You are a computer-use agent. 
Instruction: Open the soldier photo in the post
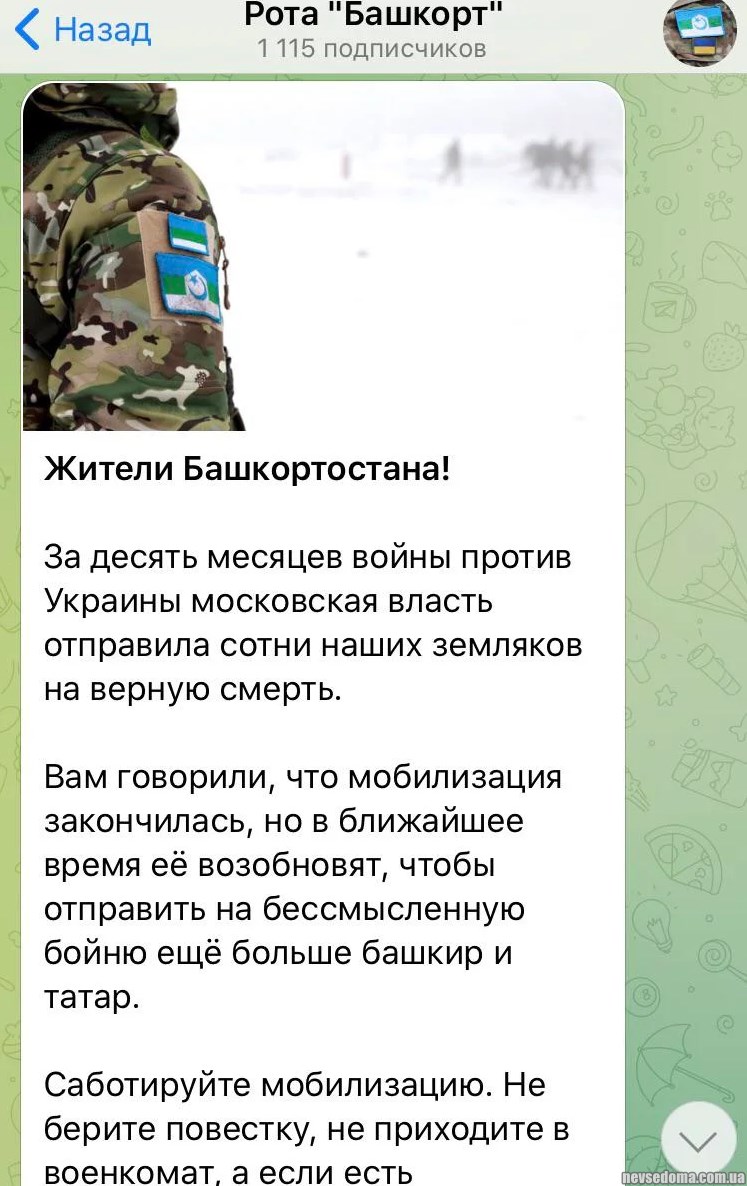(x=323, y=257)
